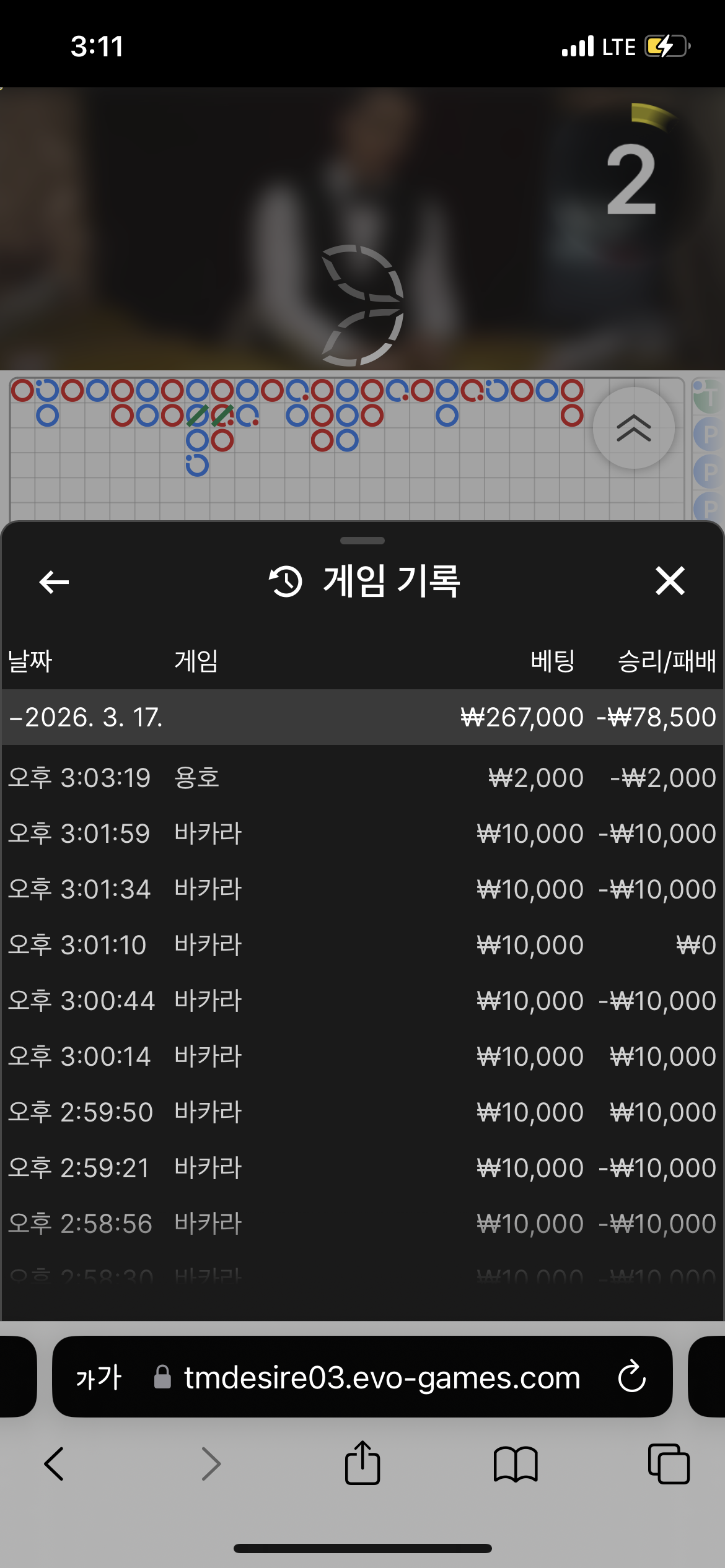This screenshot has height=1568, width=725.
Task: Open browser bookmarks
Action: pos(516,1464)
